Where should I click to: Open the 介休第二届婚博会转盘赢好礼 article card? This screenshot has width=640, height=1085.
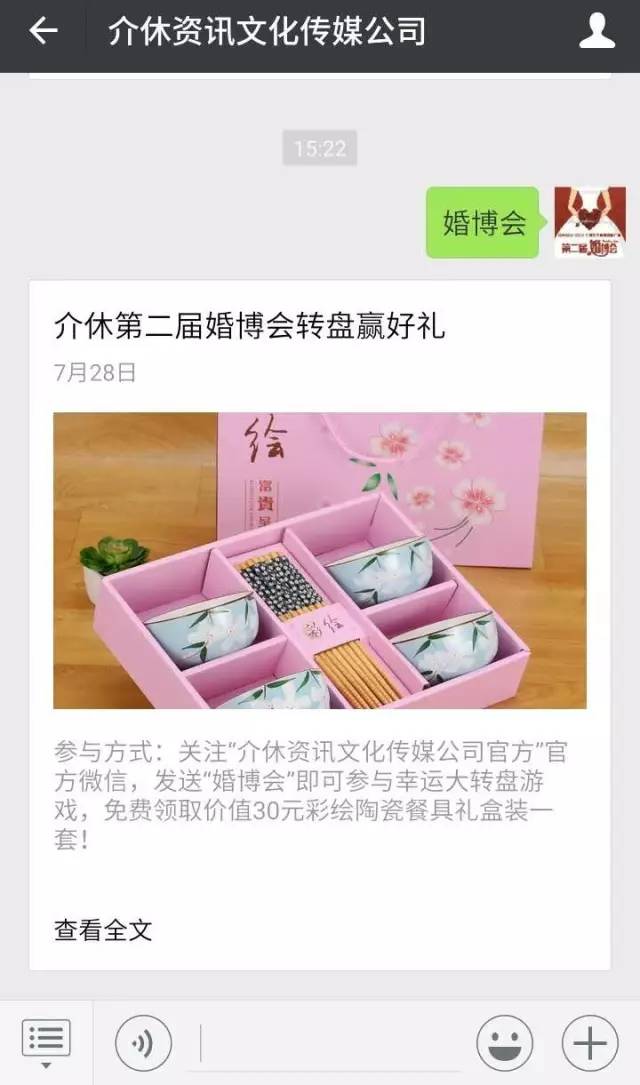click(320, 625)
